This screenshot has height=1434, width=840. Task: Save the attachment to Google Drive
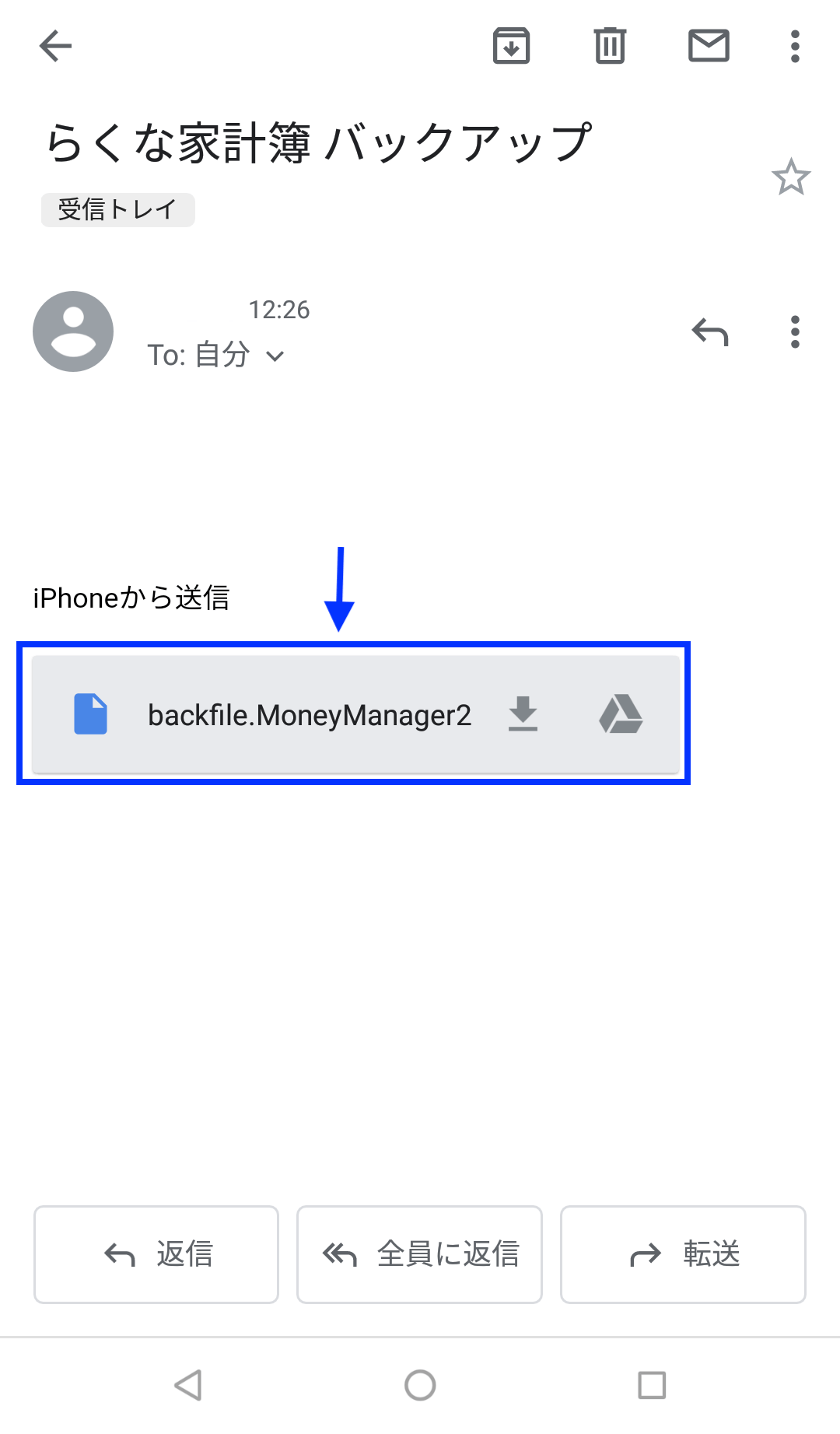coord(621,714)
